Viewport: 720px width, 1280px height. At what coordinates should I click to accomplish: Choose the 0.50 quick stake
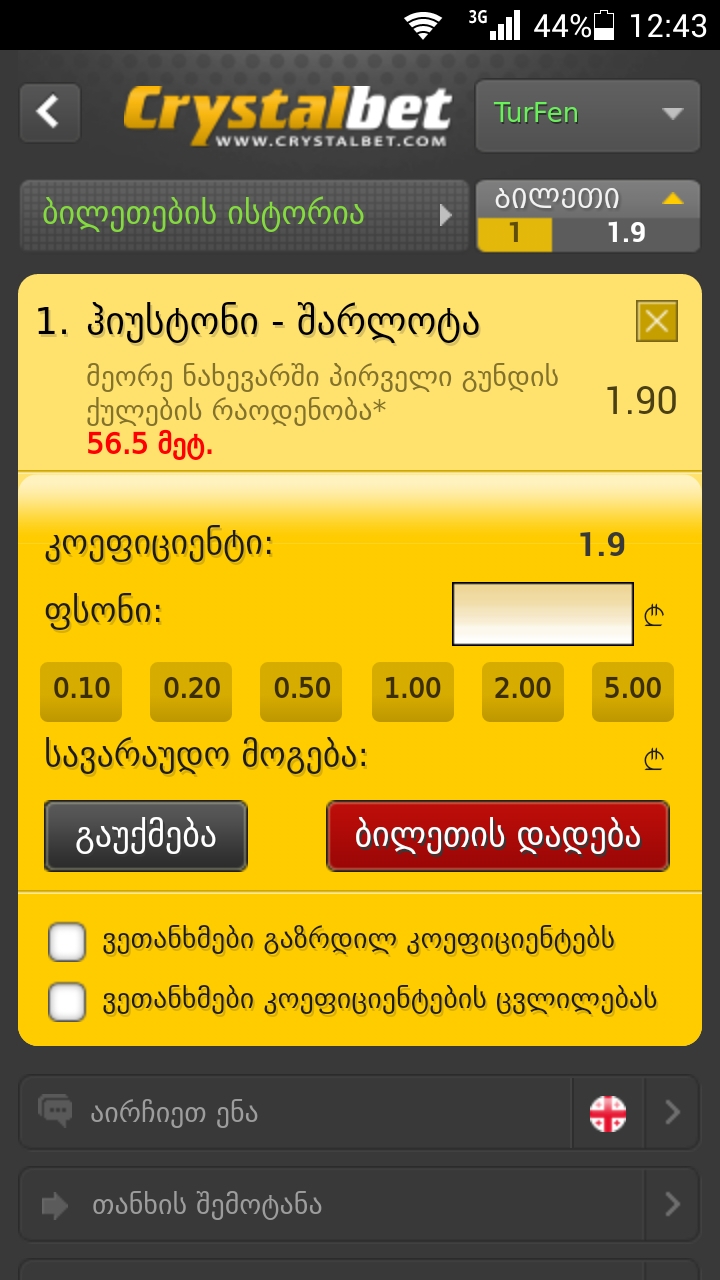coord(301,690)
